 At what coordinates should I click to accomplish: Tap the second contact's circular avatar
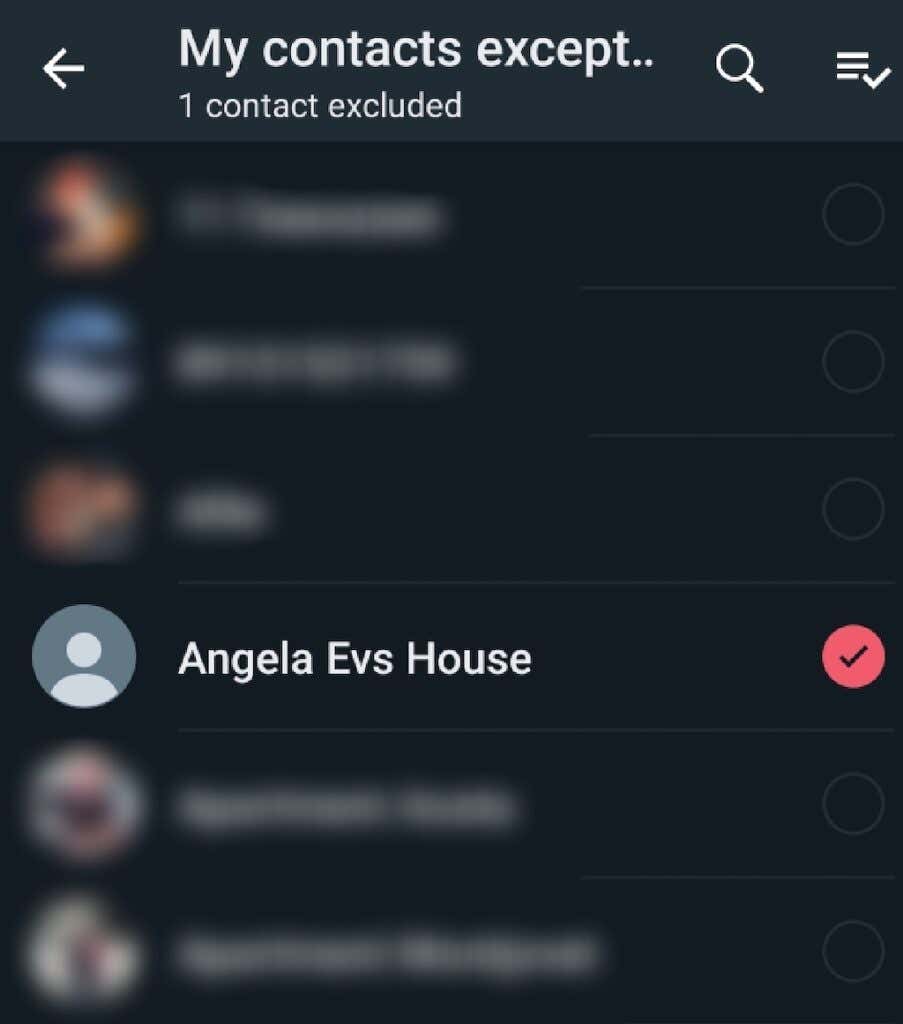point(83,362)
